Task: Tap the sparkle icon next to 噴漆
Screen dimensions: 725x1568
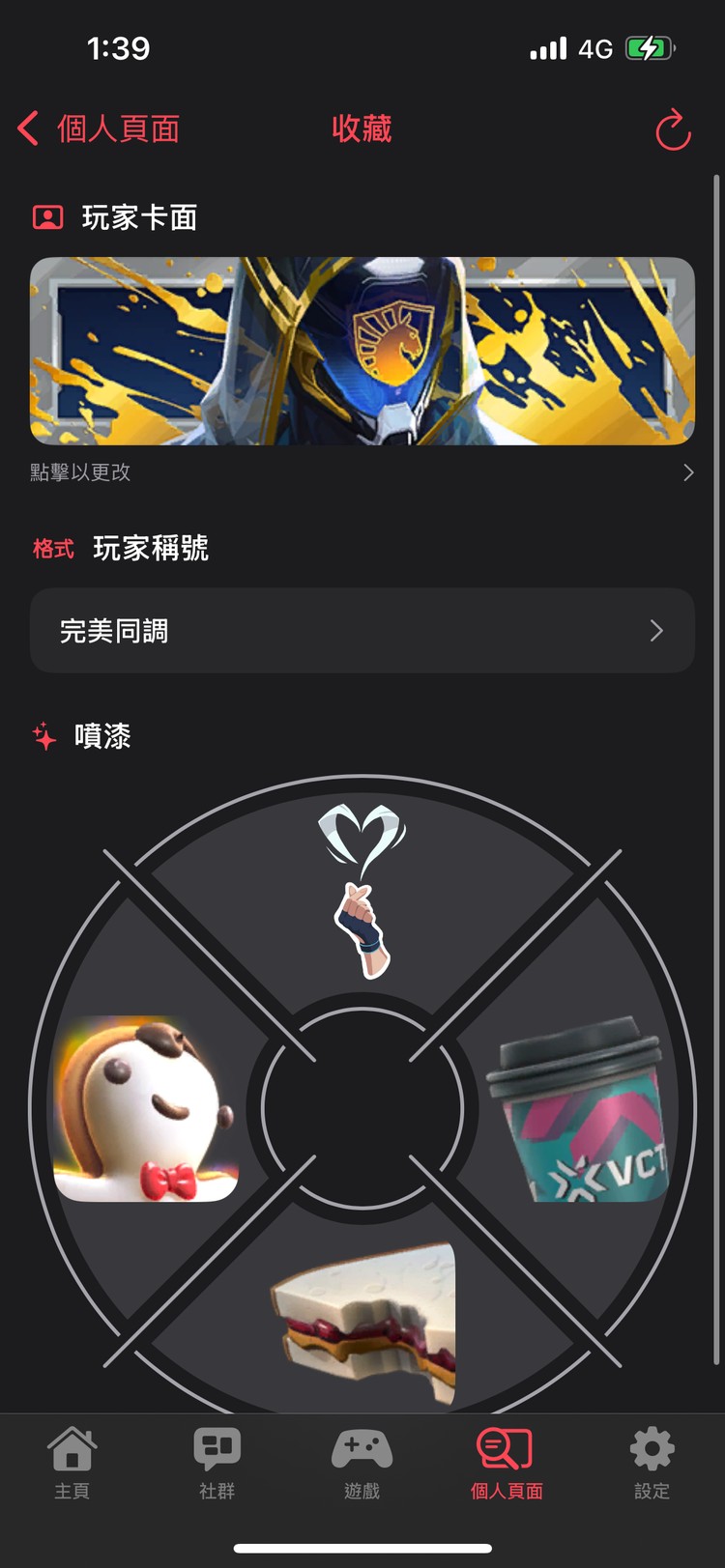Action: pyautogui.click(x=43, y=736)
